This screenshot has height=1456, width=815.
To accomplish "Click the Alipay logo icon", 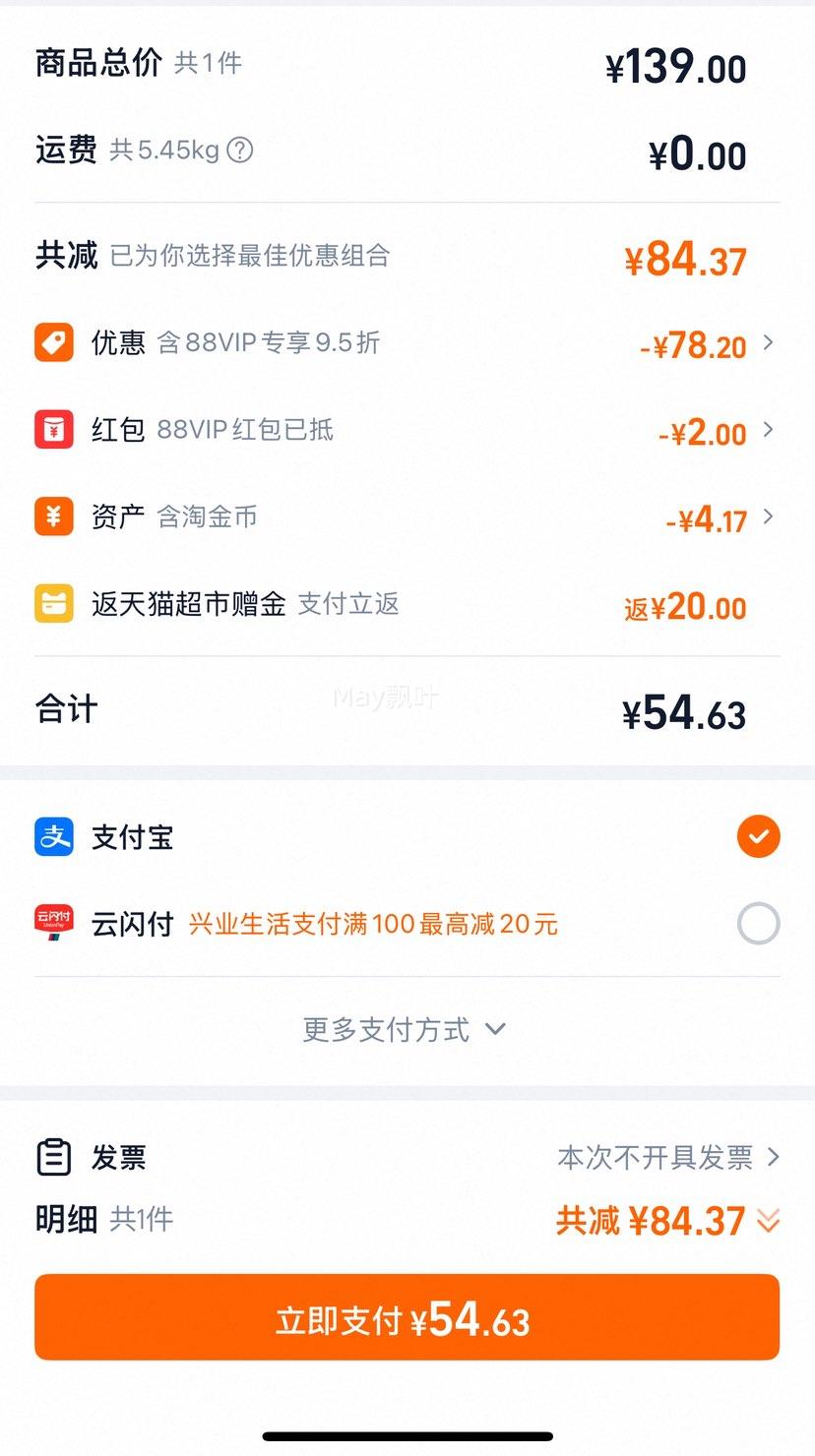I will click(x=55, y=837).
